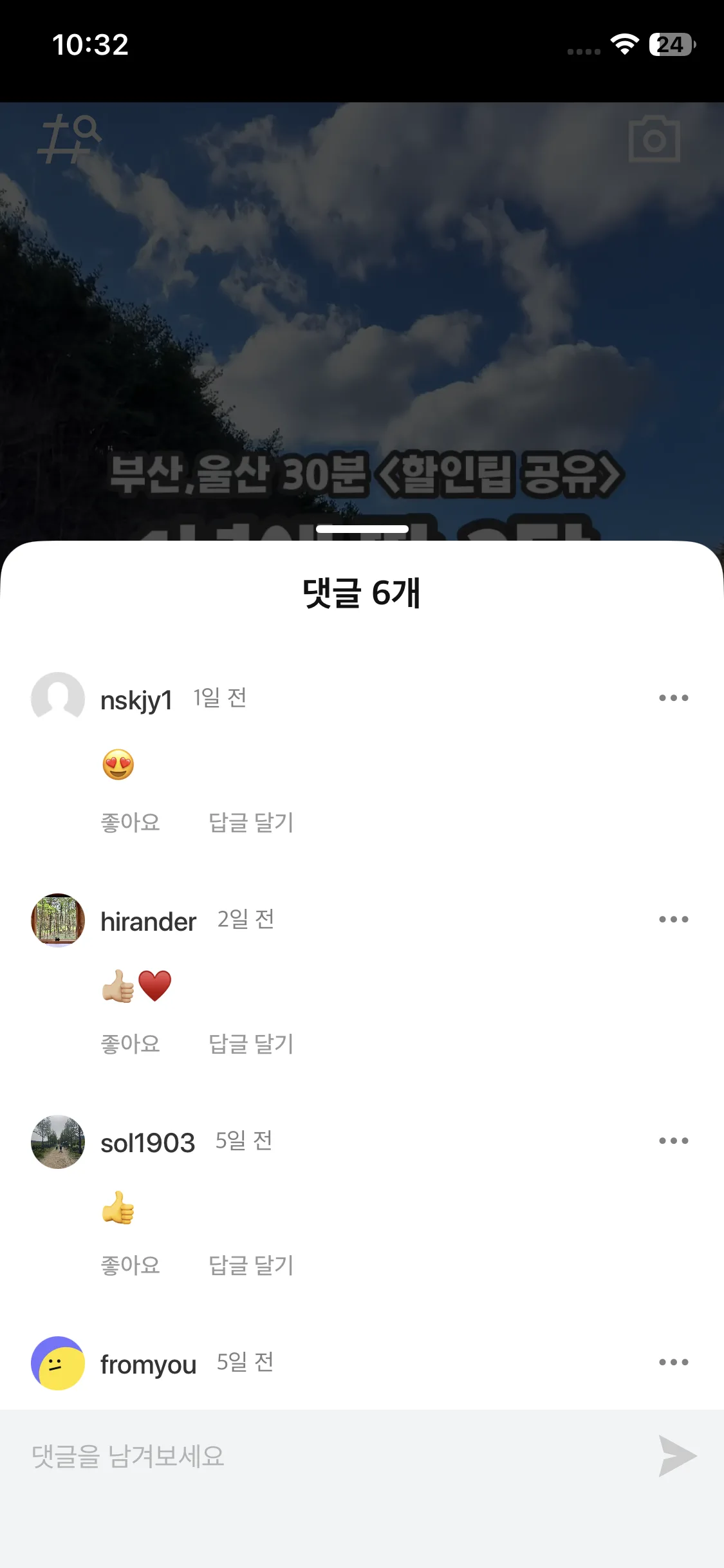The width and height of the screenshot is (724, 1568).
Task: Reply to sol1903's comment
Action: click(x=251, y=1265)
